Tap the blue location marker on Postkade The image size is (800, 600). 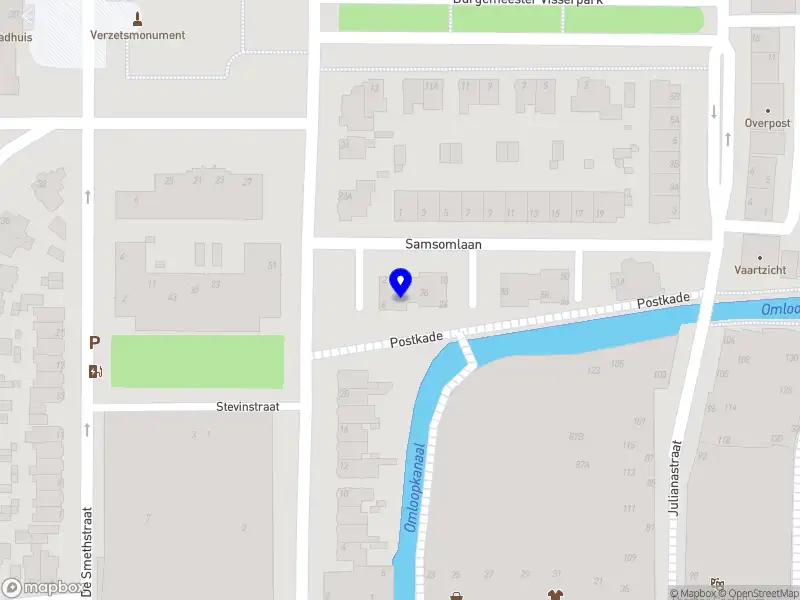coord(400,283)
